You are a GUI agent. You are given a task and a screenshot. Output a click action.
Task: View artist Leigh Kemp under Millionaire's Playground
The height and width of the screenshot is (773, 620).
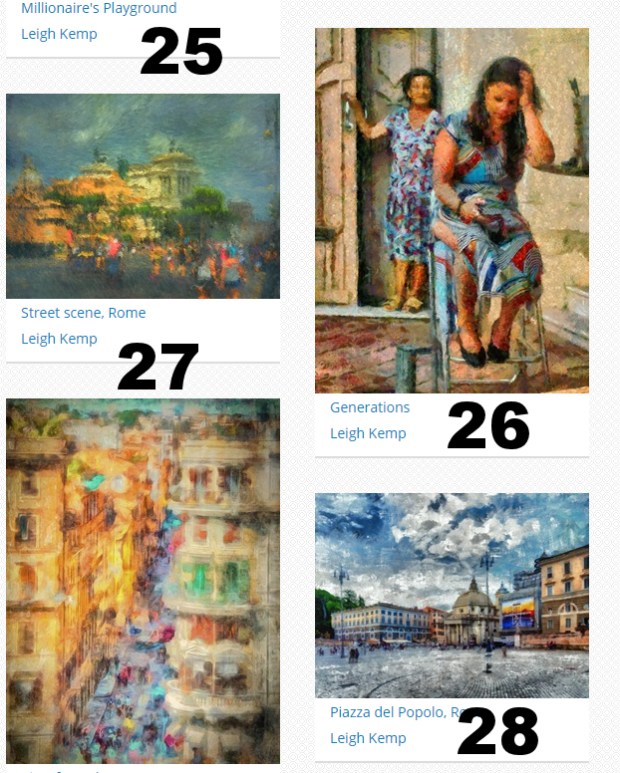(x=59, y=34)
